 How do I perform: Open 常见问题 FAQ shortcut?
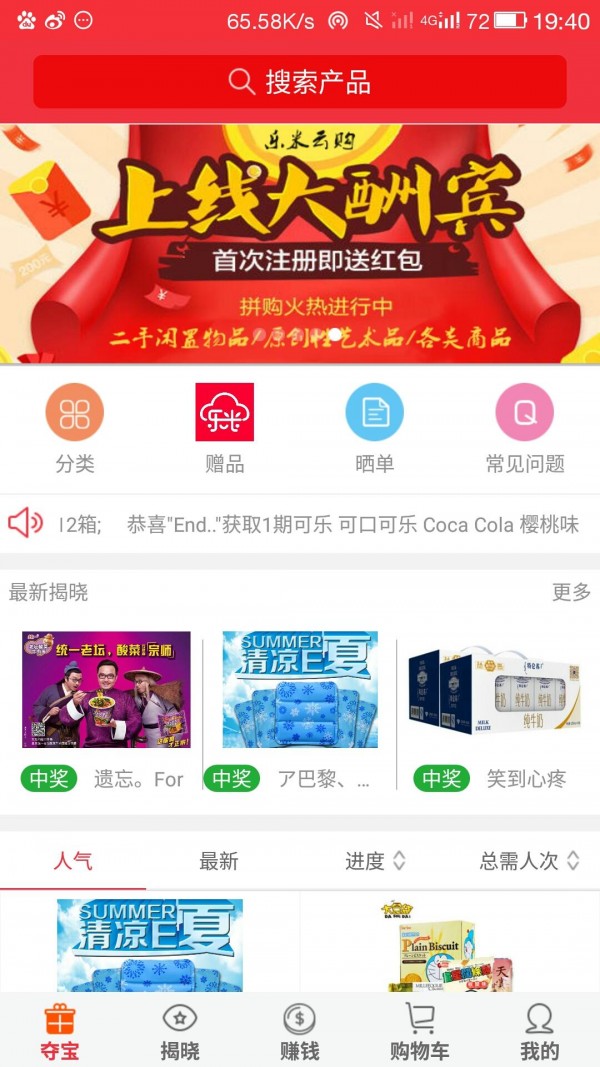pyautogui.click(x=525, y=428)
